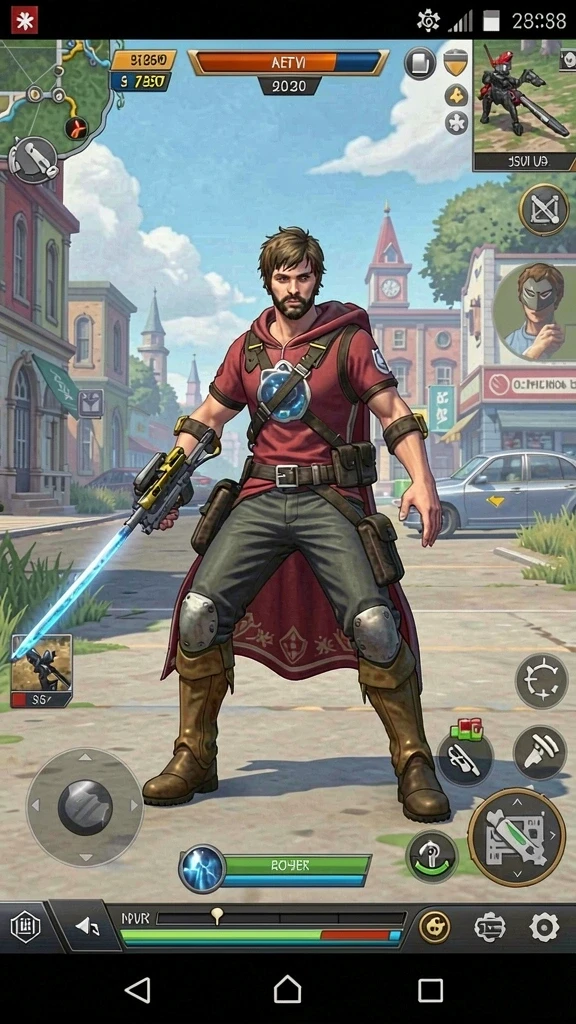Tap the round button with green arc
The height and width of the screenshot is (1024, 576).
[x=432, y=857]
